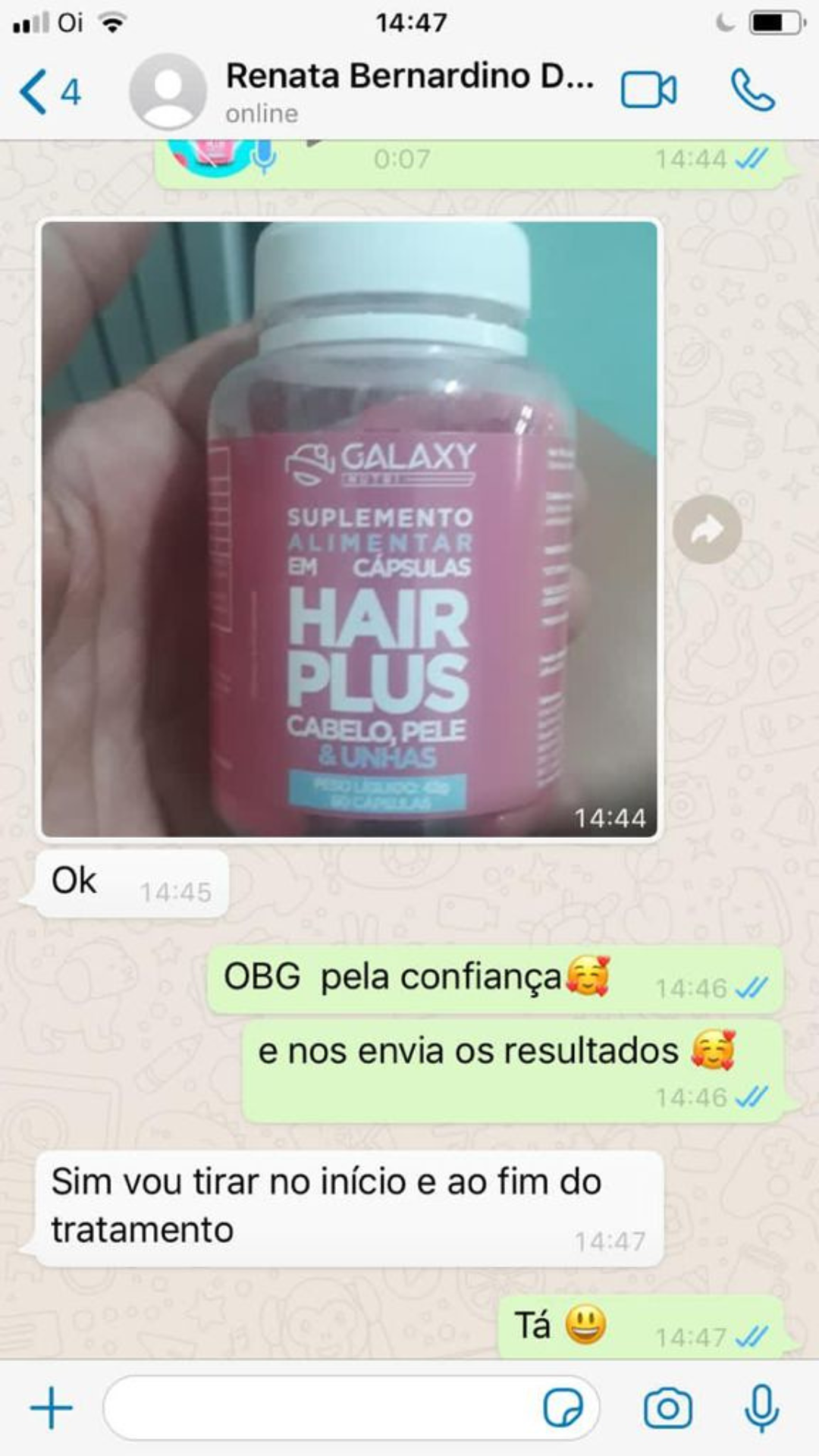Open the sticker picker

tap(563, 1409)
